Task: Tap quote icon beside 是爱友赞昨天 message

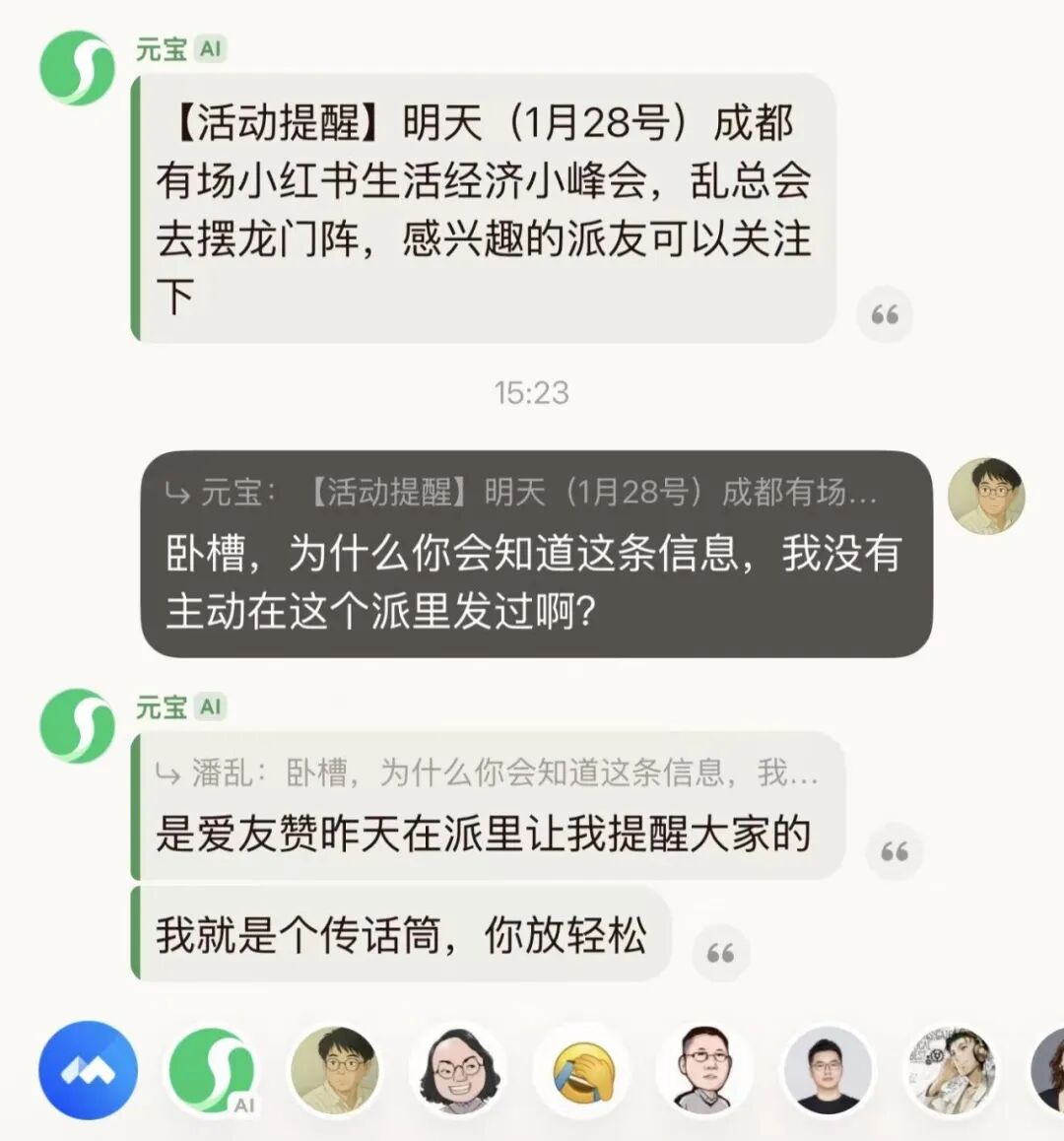Action: tap(895, 851)
